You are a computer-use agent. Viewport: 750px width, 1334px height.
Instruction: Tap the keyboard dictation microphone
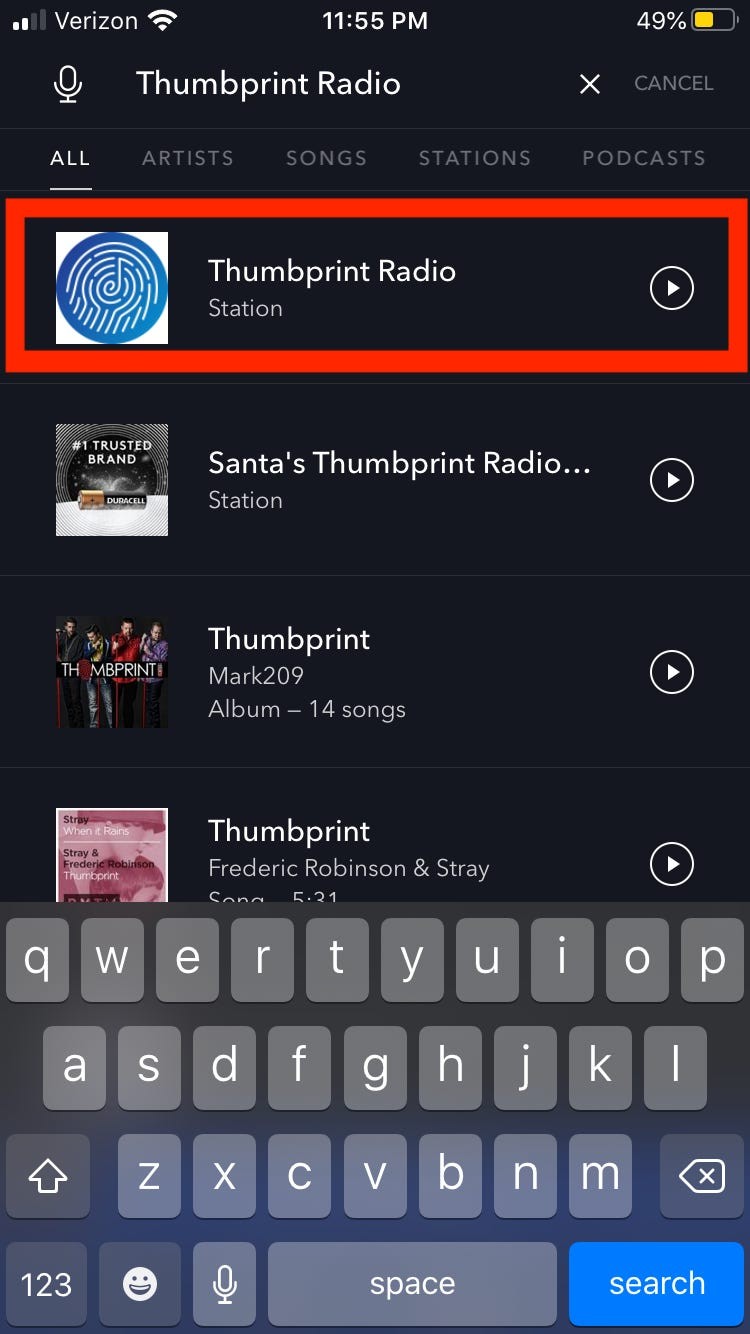tap(224, 1283)
